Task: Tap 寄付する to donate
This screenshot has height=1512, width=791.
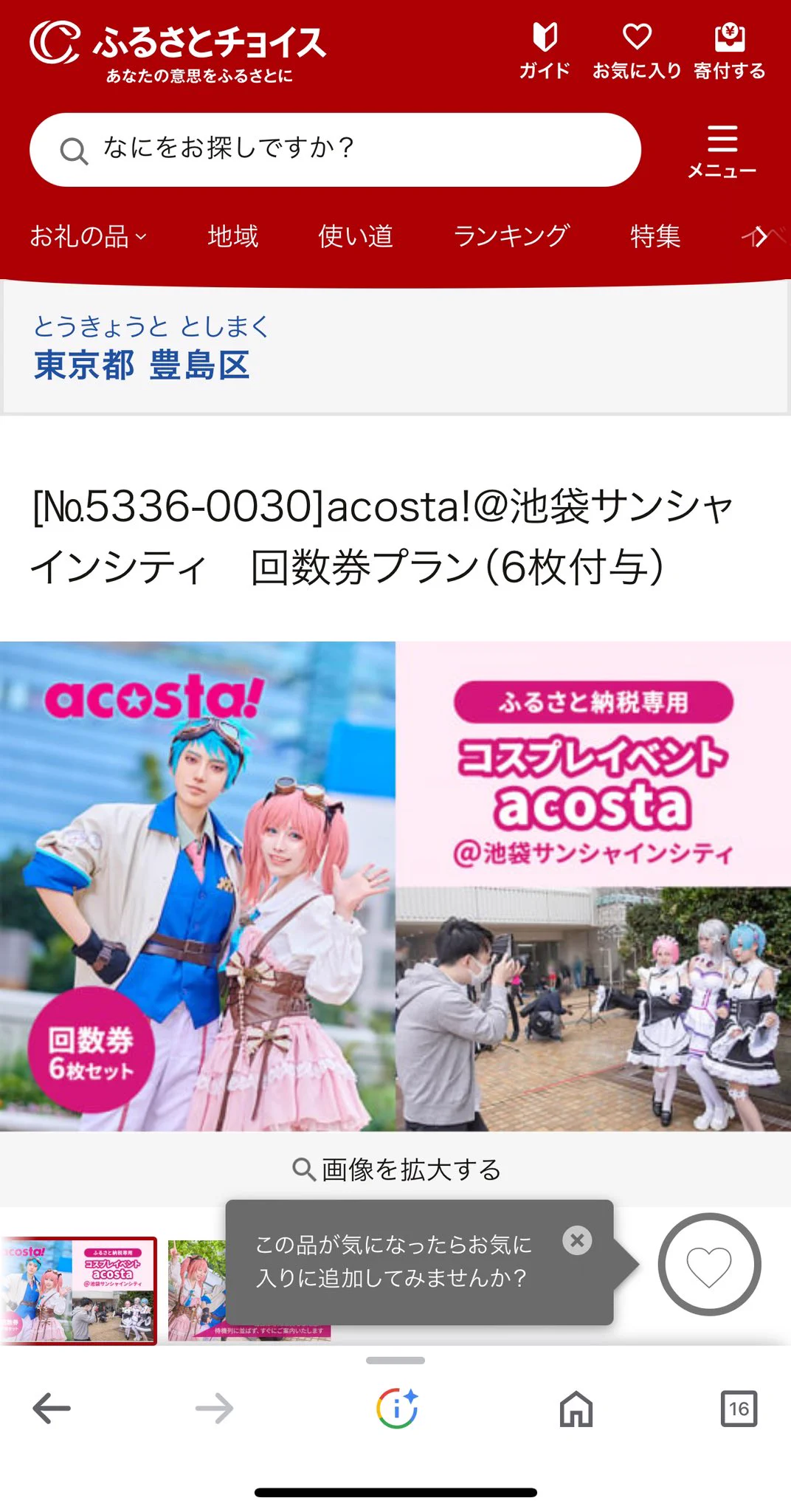Action: 729,50
